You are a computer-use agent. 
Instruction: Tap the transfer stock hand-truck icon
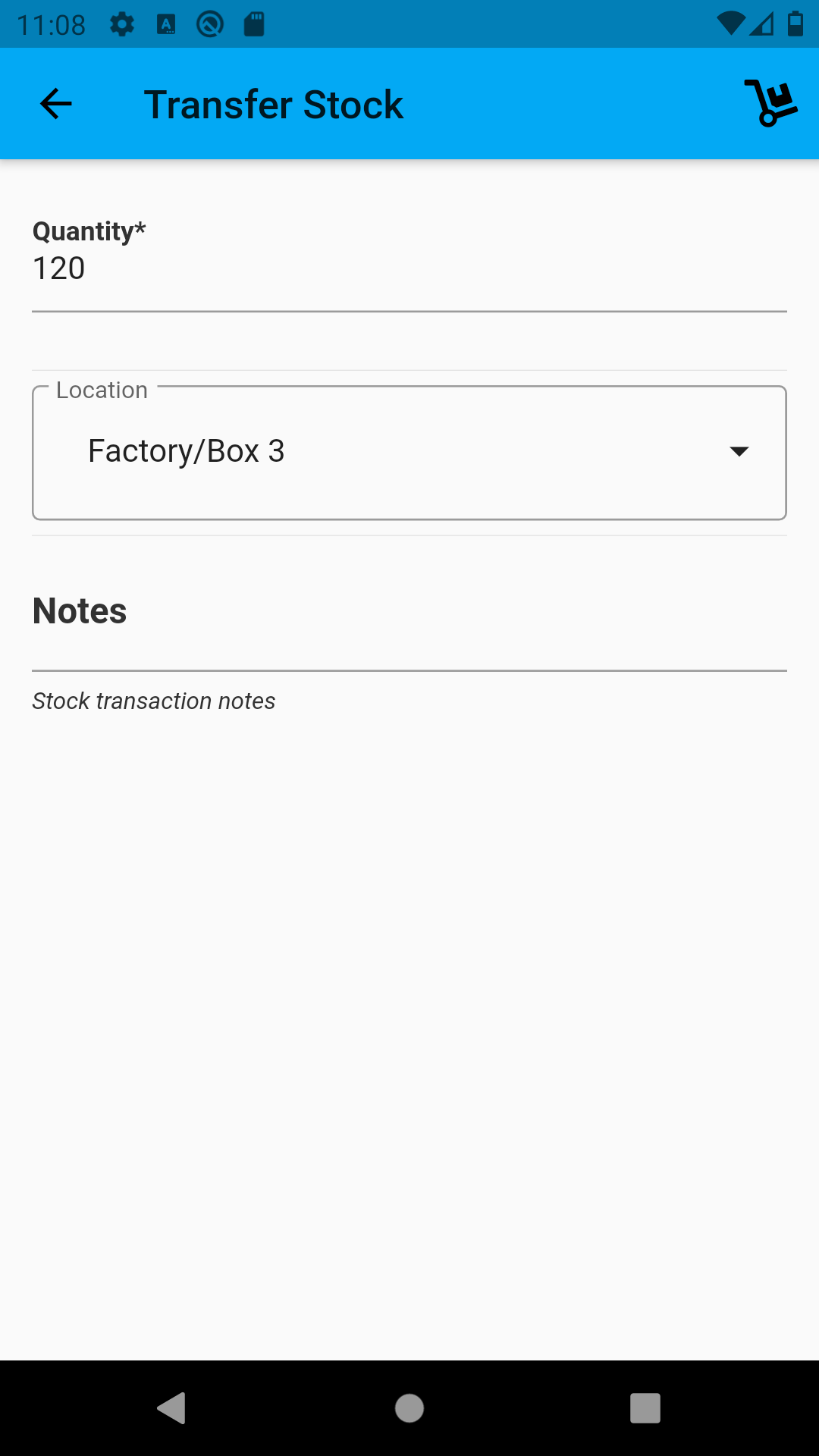point(770,104)
